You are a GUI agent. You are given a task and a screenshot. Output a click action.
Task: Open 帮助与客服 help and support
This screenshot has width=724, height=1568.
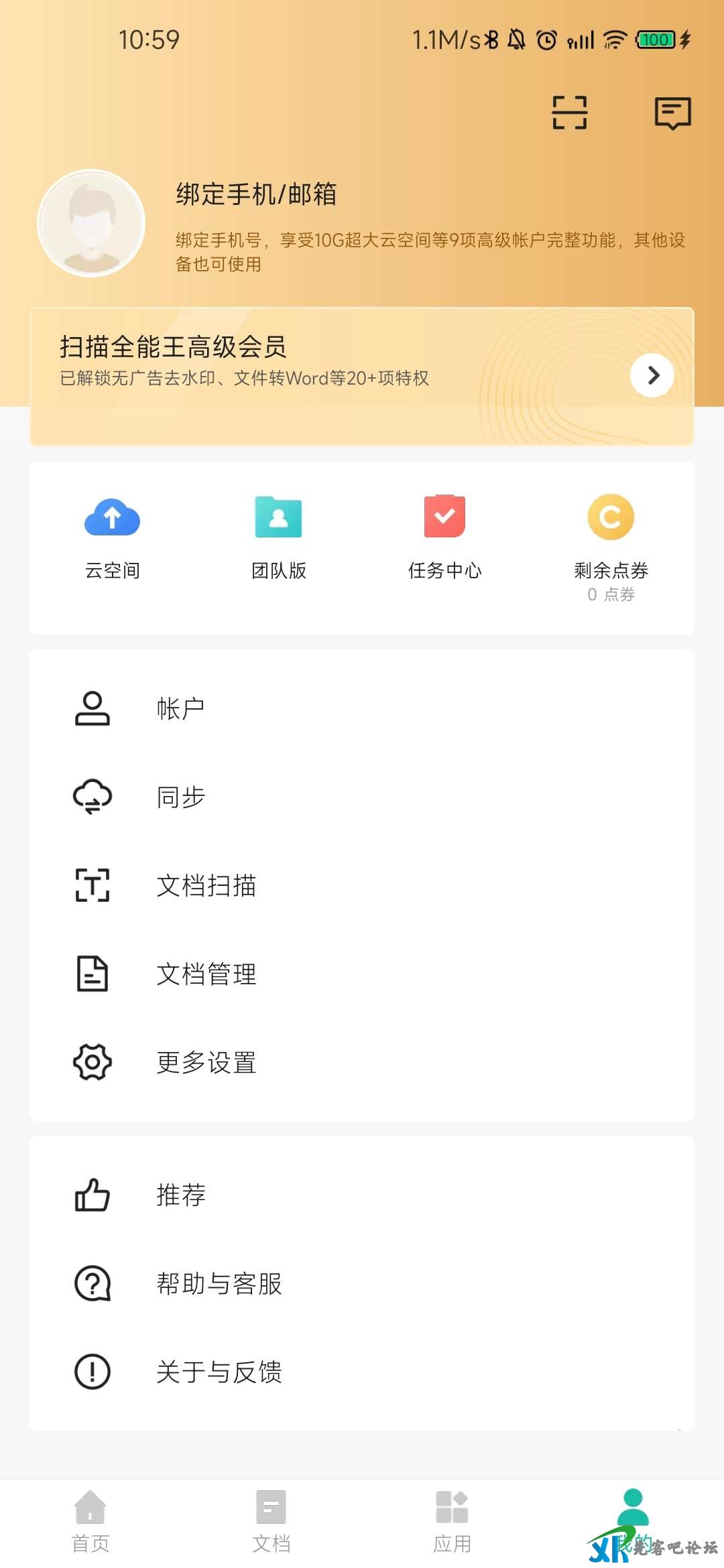pos(362,1284)
